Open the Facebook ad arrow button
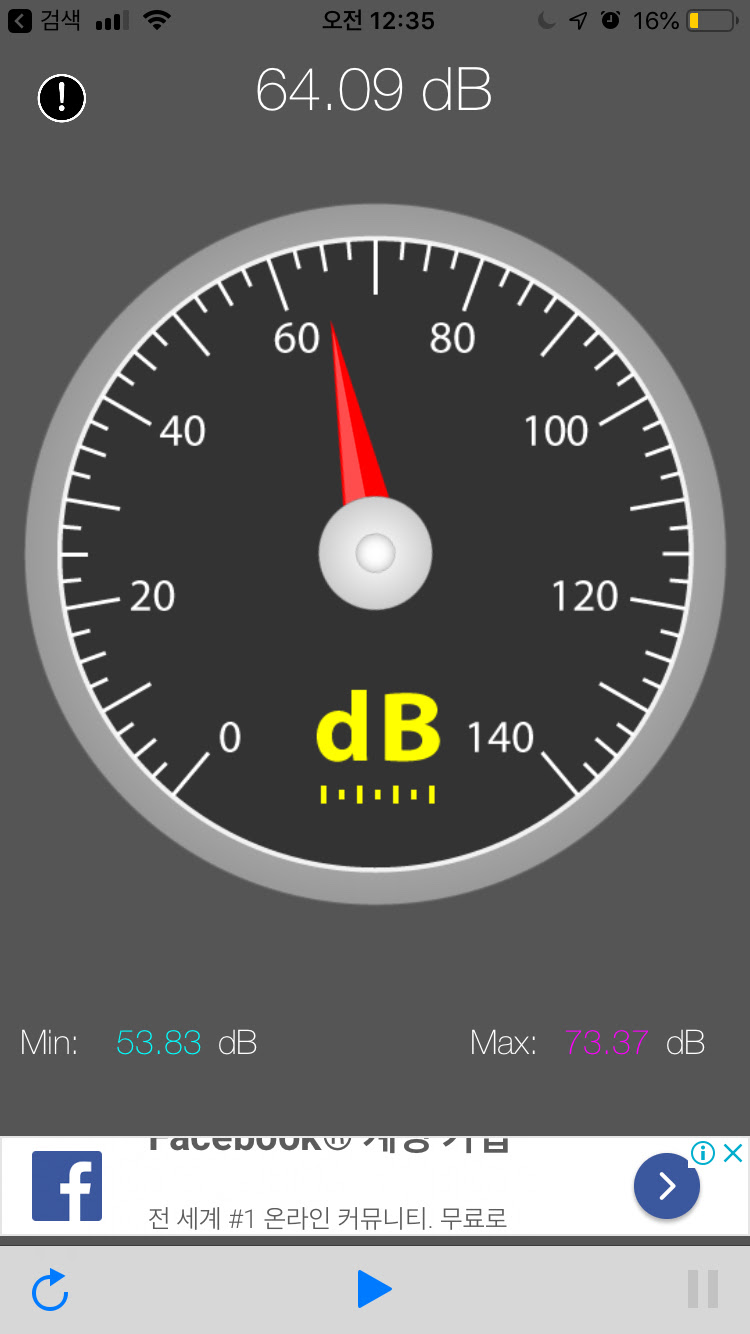 point(666,1186)
